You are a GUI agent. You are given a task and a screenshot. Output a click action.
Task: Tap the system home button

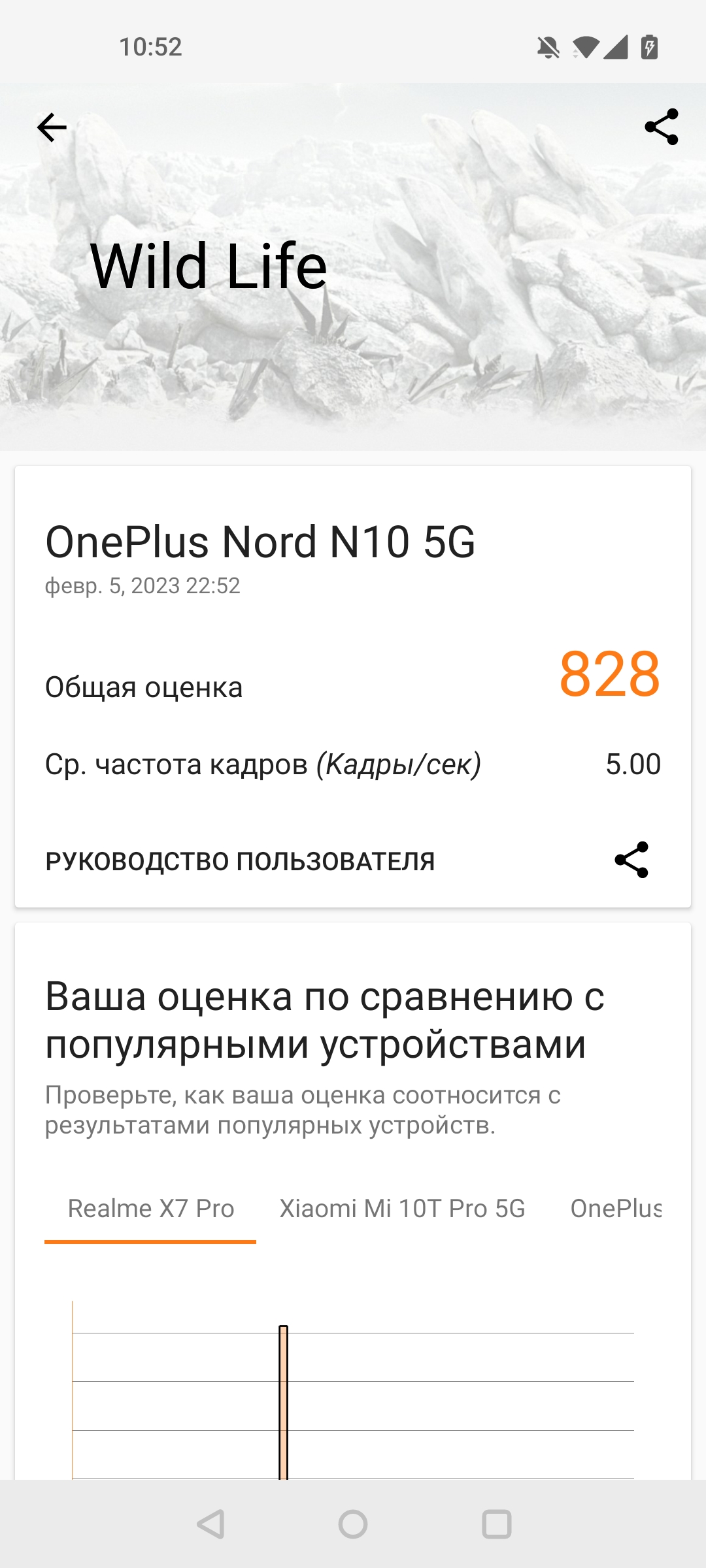(x=353, y=1524)
